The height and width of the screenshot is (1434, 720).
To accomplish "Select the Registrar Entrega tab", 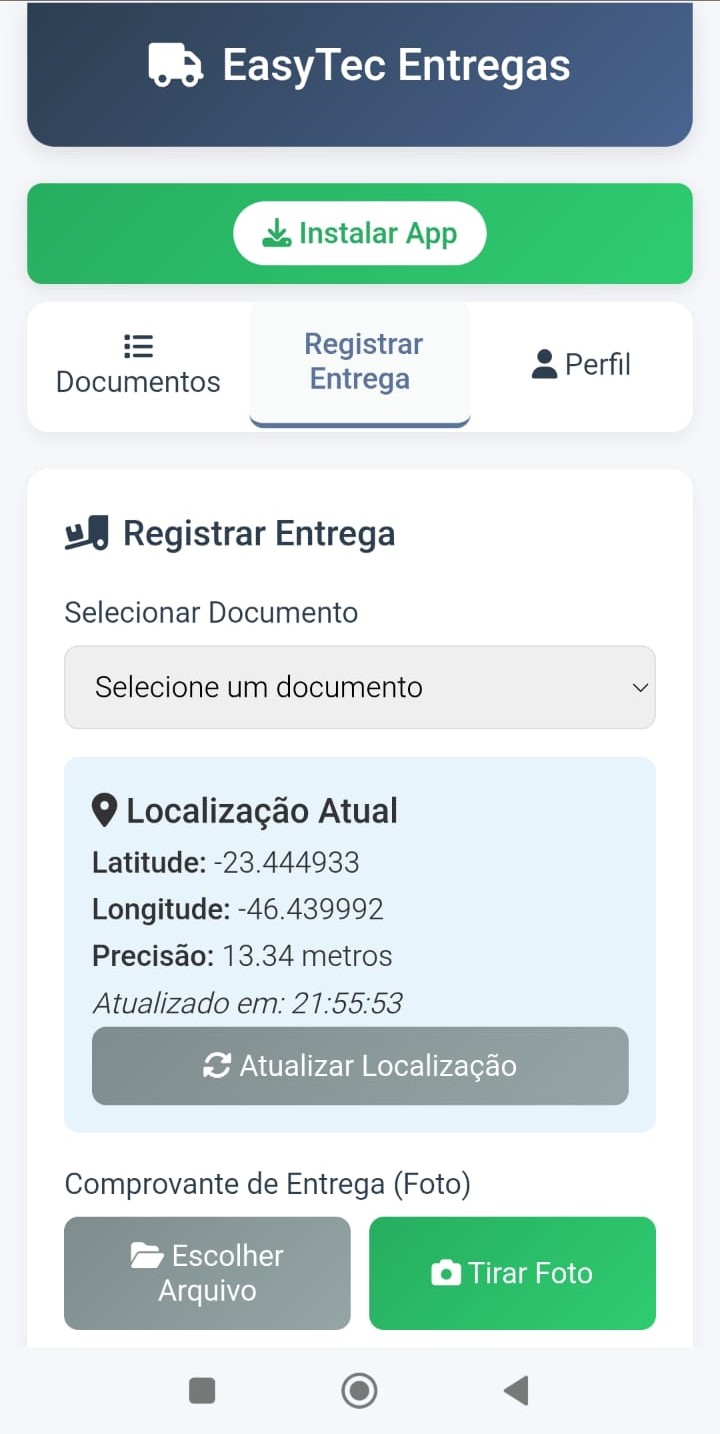I will 362,362.
